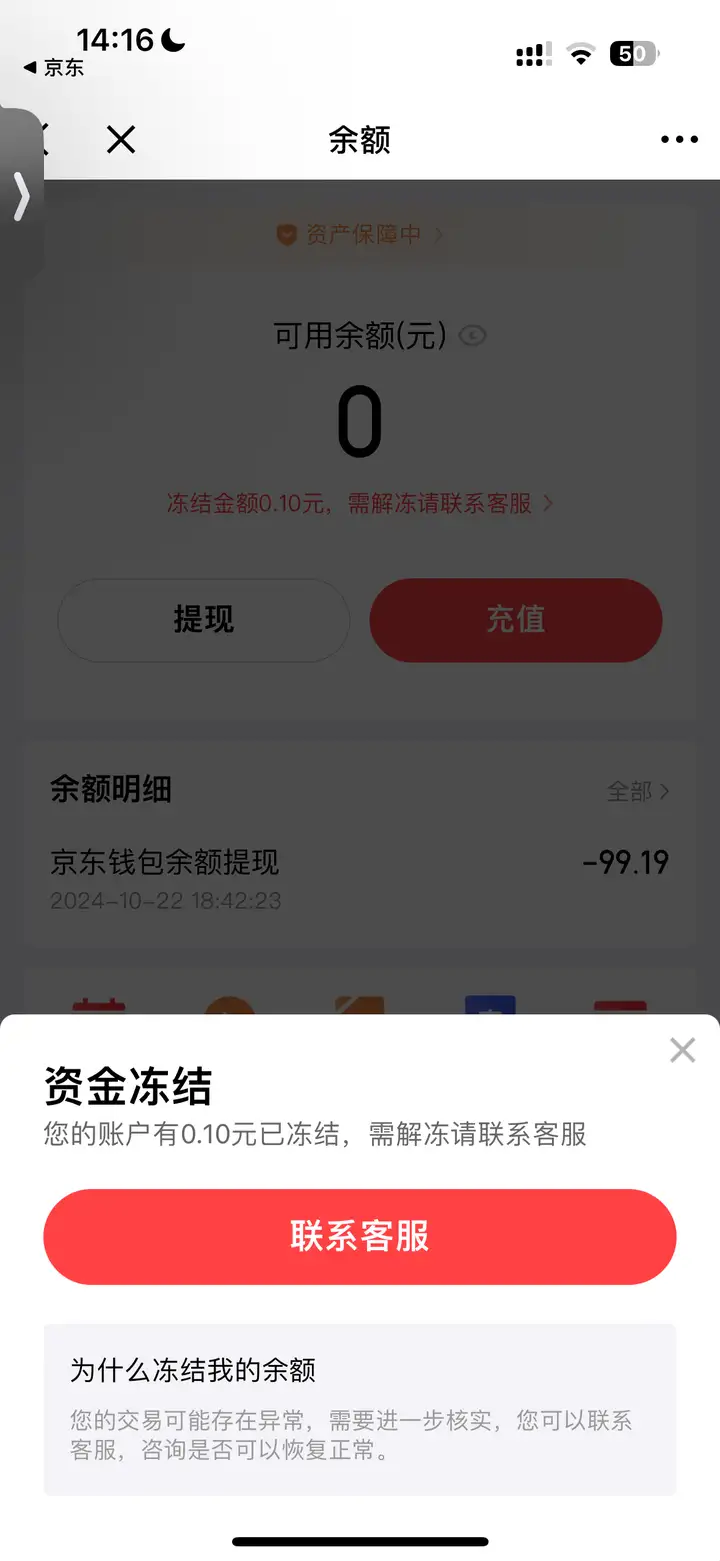This screenshot has height=1561, width=720.
Task: Expand the side panel arrow handle
Action: pos(21,196)
